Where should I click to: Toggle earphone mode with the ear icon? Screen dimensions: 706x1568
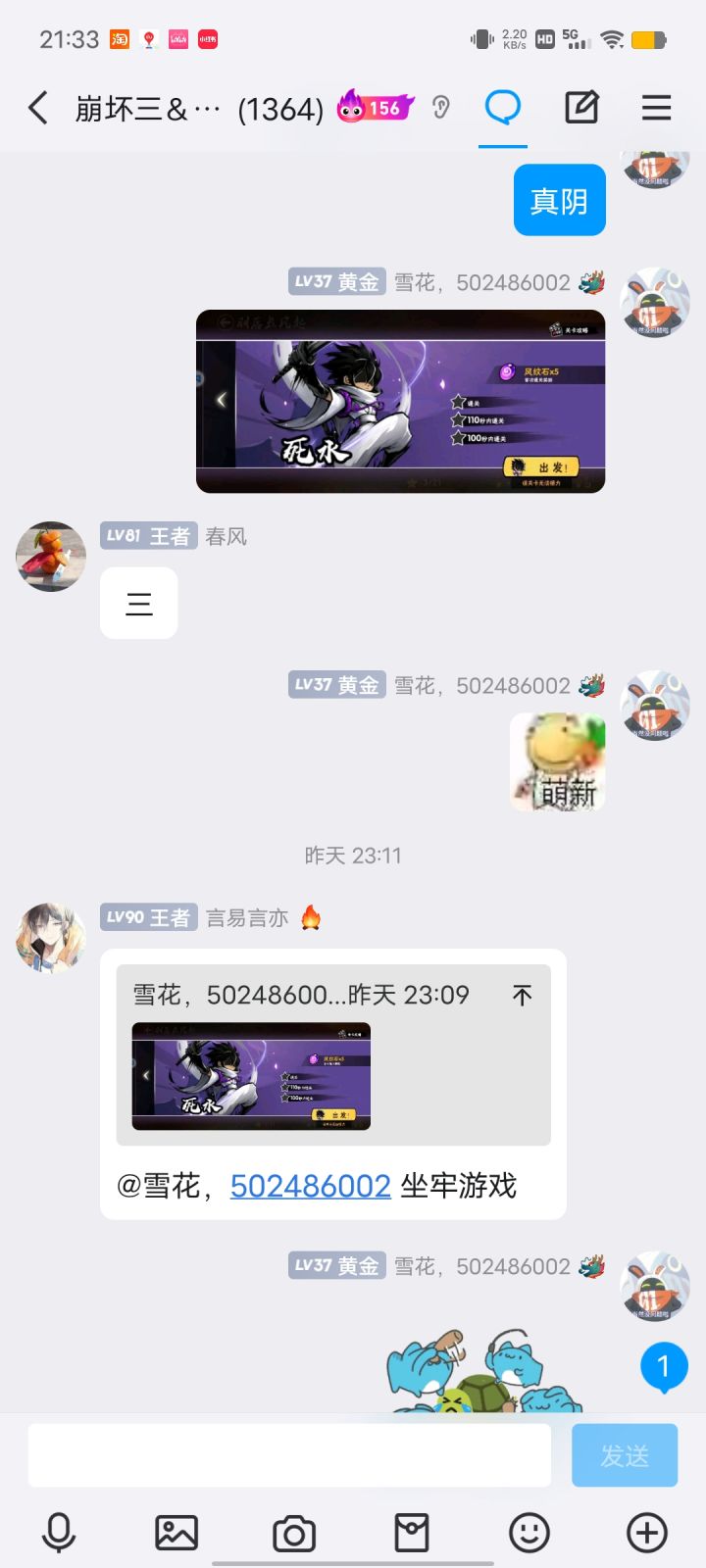[440, 108]
